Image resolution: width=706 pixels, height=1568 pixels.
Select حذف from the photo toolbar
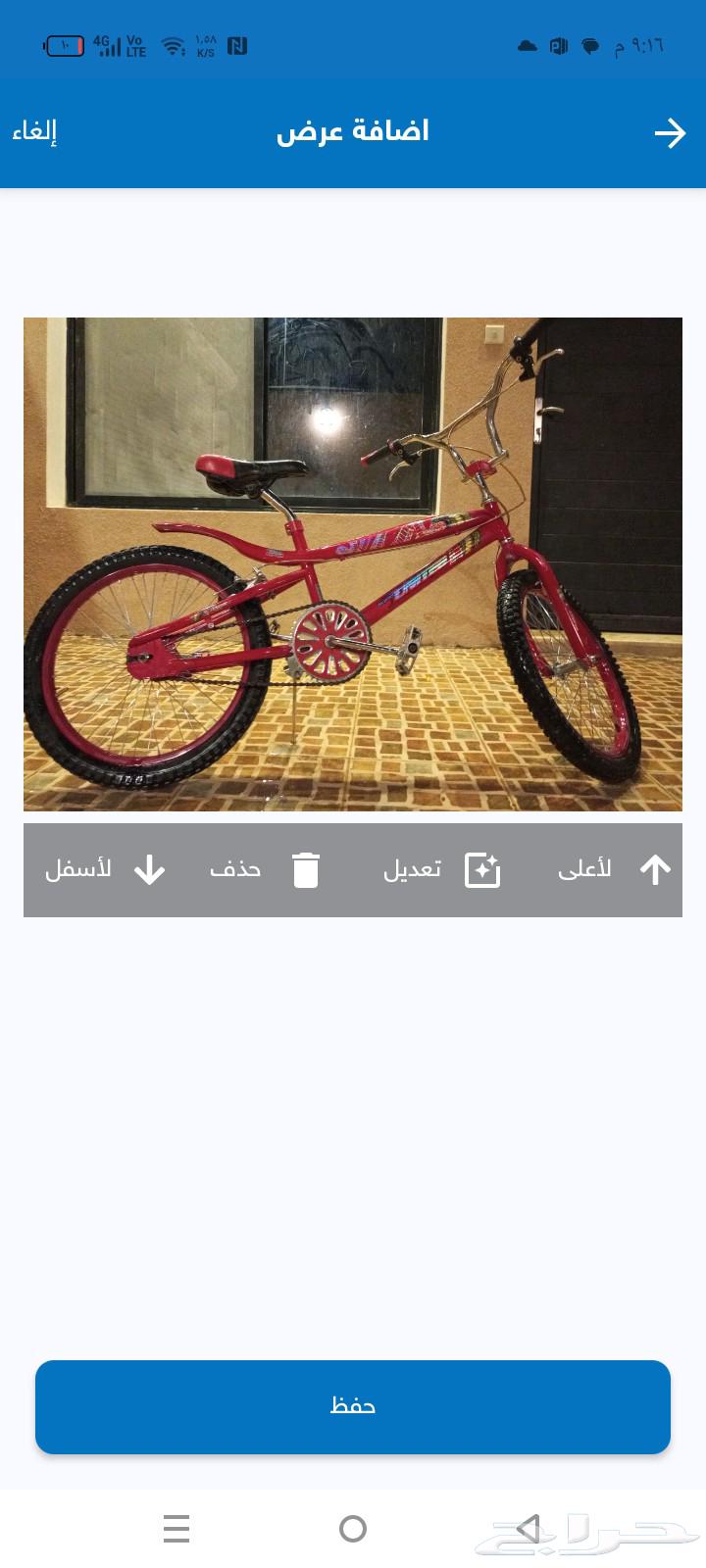tap(235, 868)
